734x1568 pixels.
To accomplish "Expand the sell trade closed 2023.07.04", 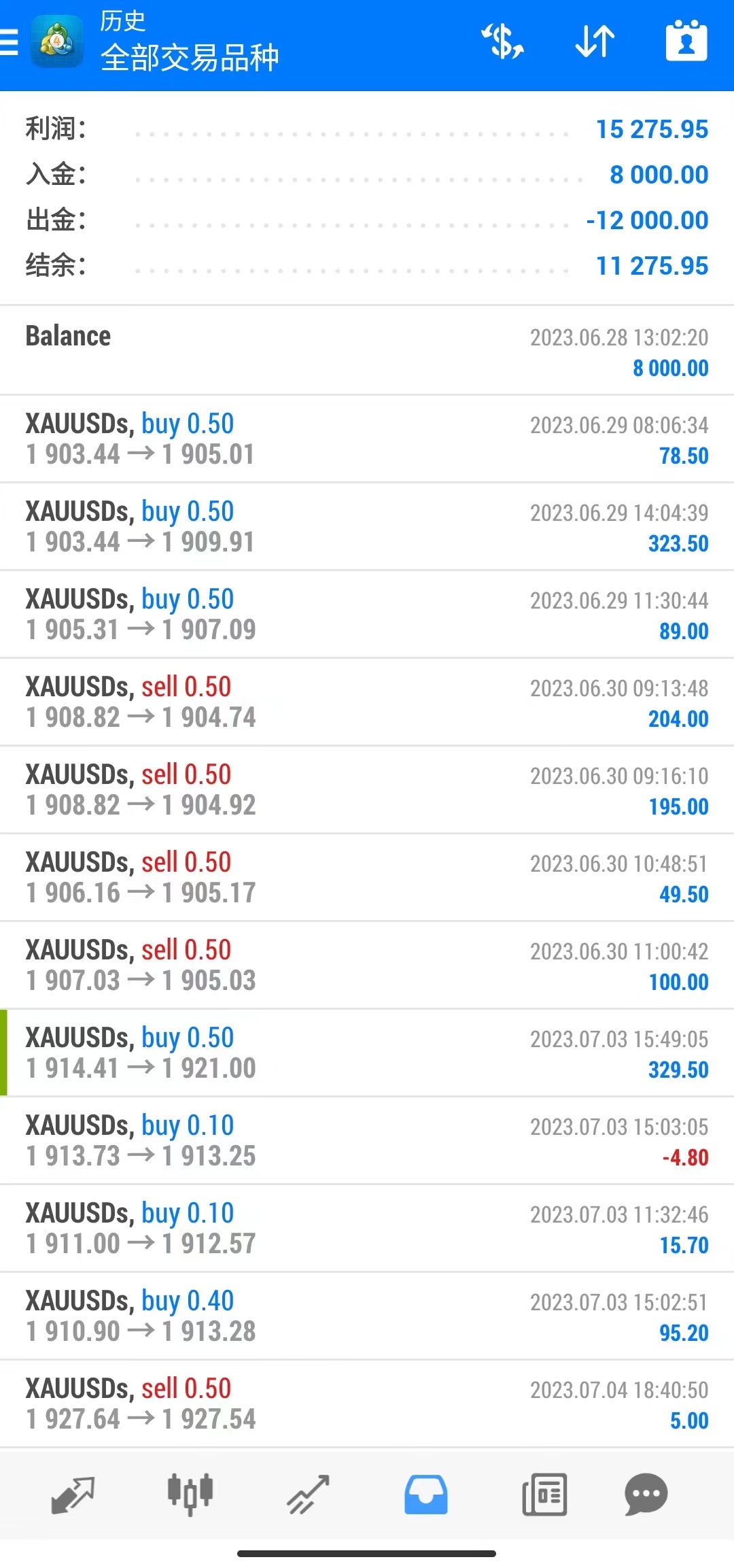I will tap(367, 1403).
